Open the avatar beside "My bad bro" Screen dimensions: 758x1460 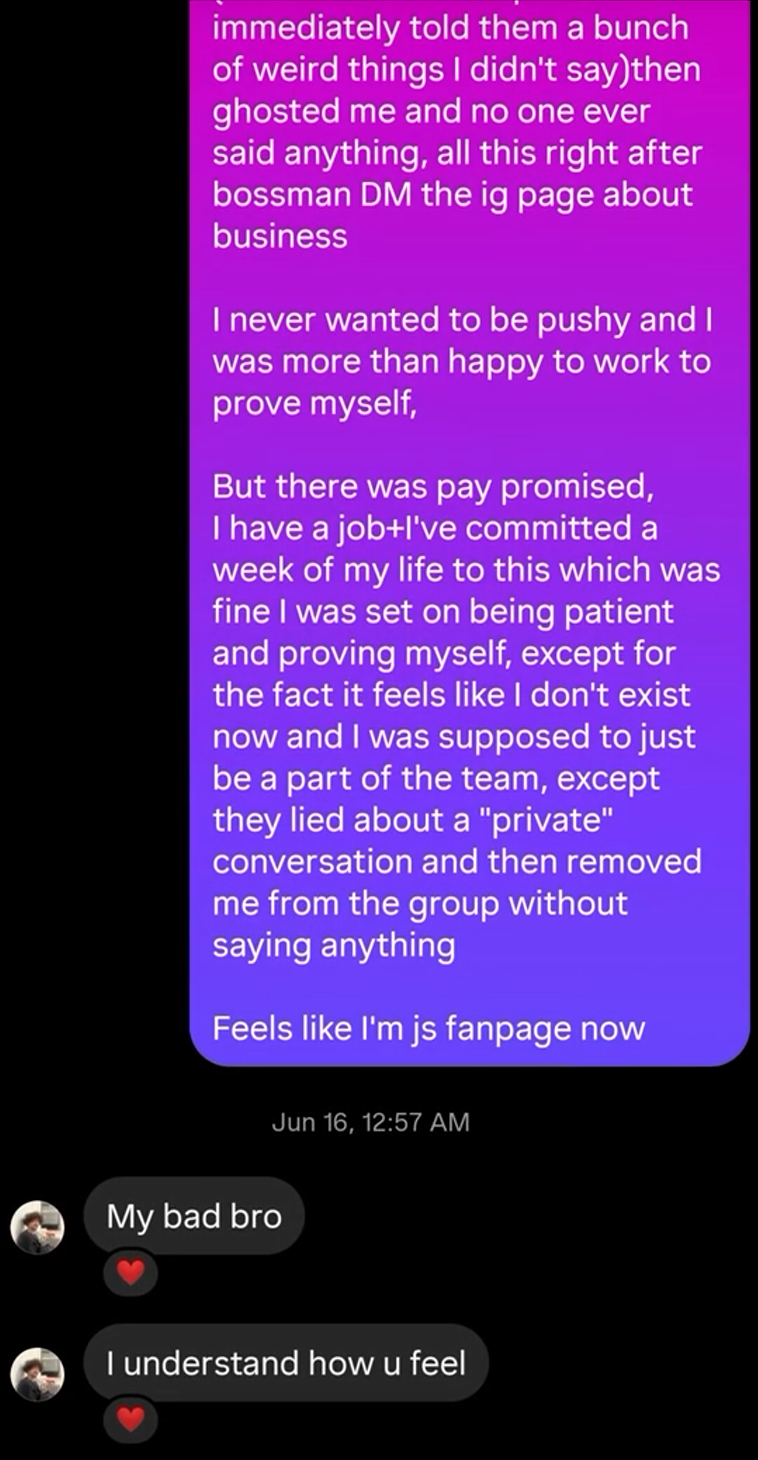click(x=37, y=1228)
